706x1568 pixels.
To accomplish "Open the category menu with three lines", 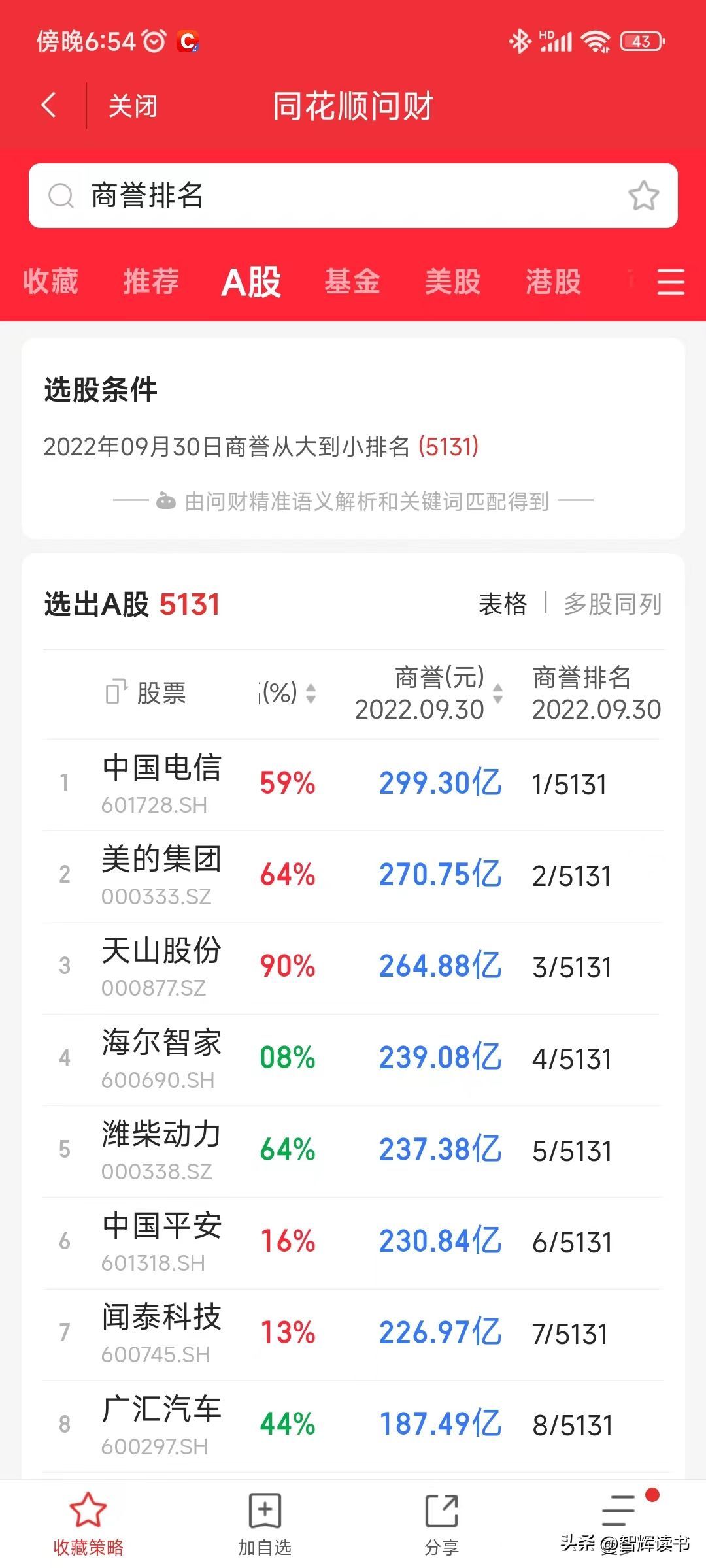I will 671,282.
